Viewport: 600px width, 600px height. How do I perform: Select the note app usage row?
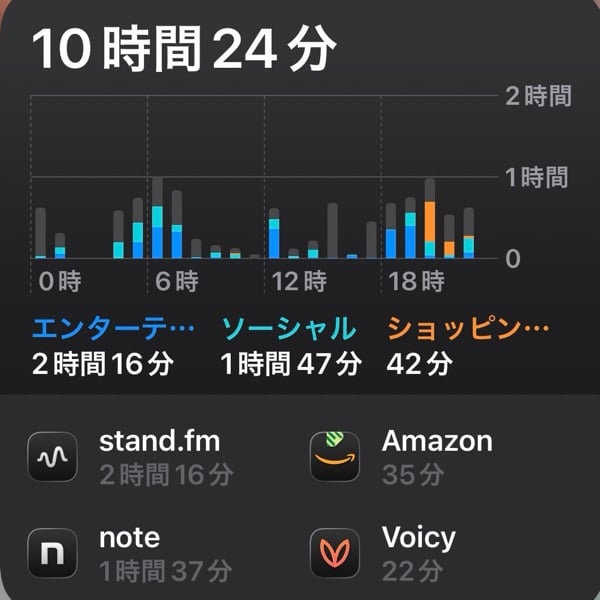point(150,553)
